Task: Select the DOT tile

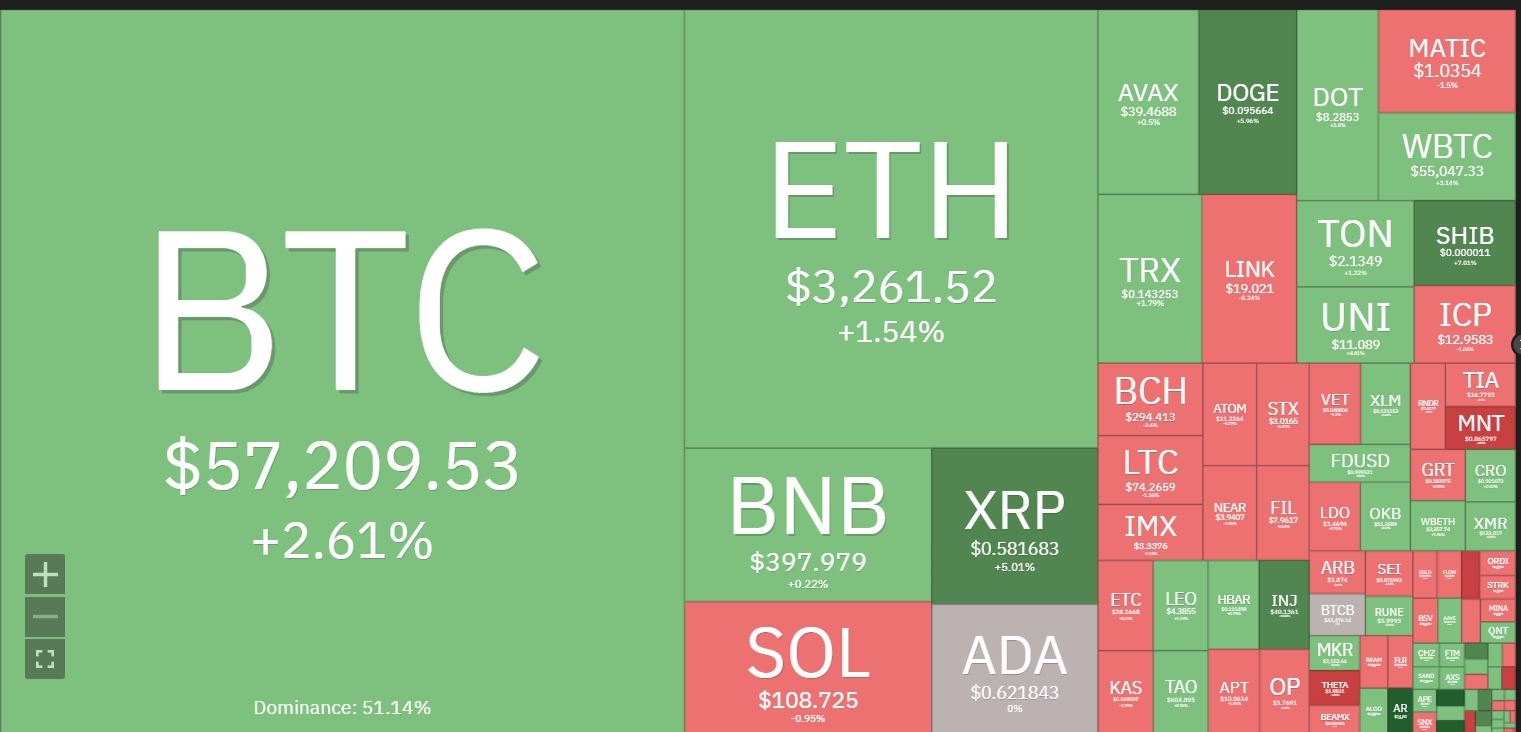Action: 1337,105
